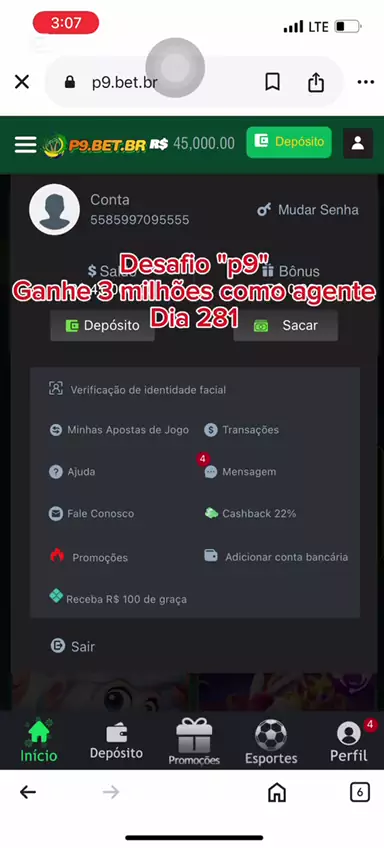
Task: Go back with the browser back arrow
Action: point(28,792)
